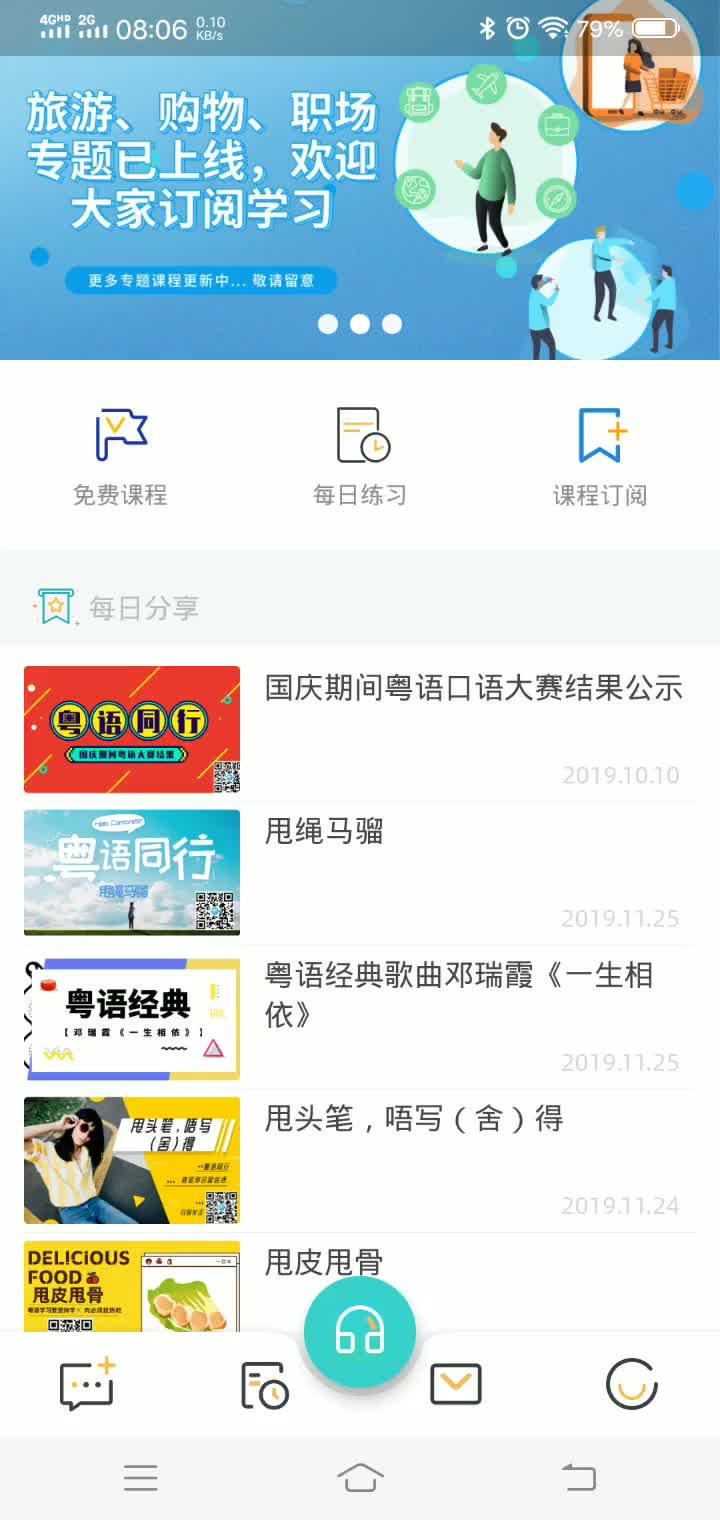Go to 课程订阅 course subscription
The height and width of the screenshot is (1520, 720).
coord(600,455)
